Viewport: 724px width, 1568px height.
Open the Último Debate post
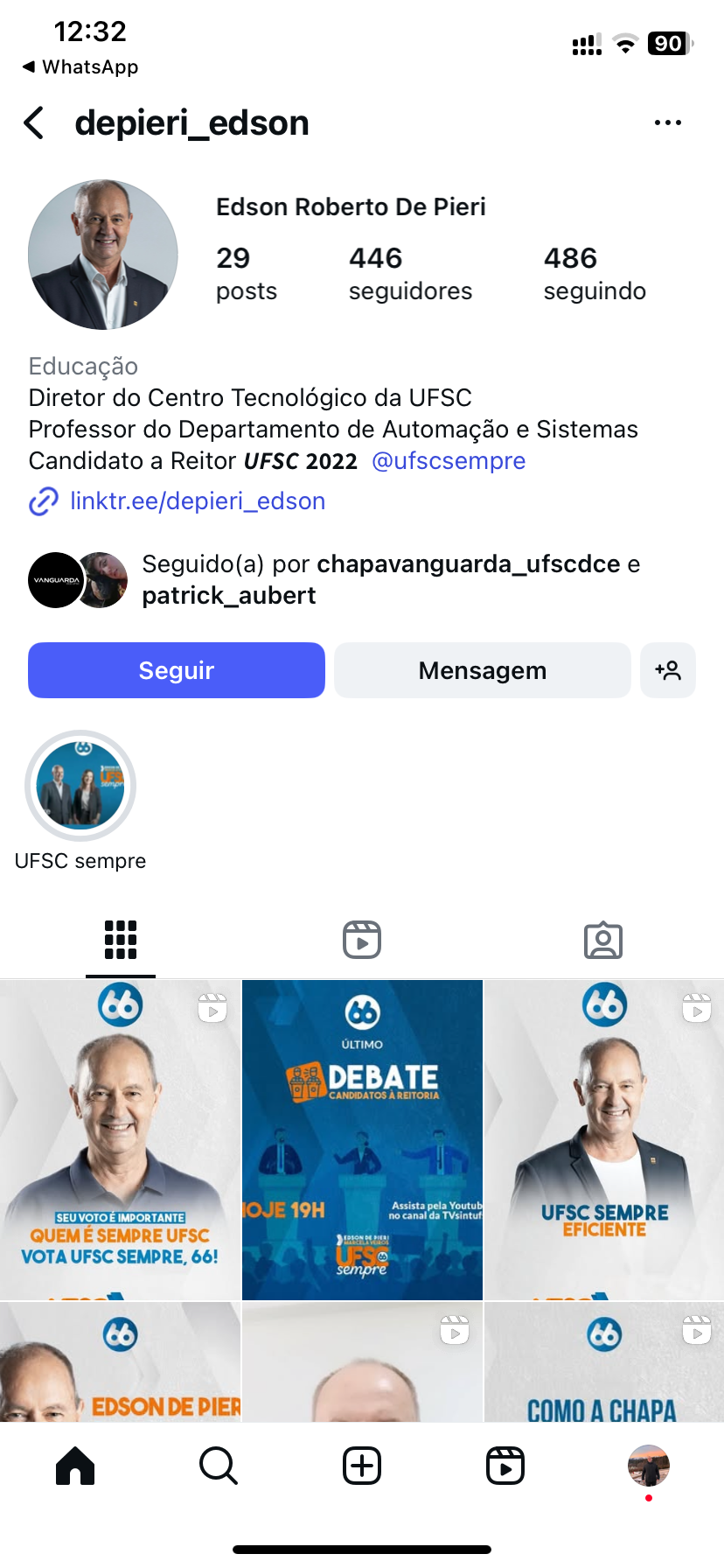coord(362,1139)
